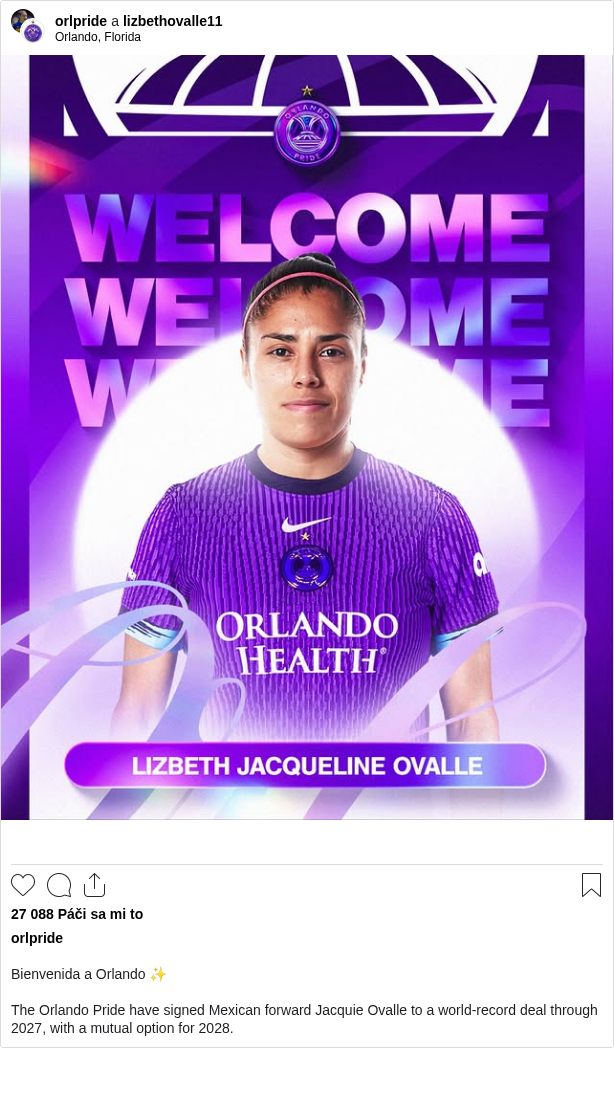This screenshot has height=1117, width=614.
Task: Open comments on the post
Action: [x=59, y=885]
